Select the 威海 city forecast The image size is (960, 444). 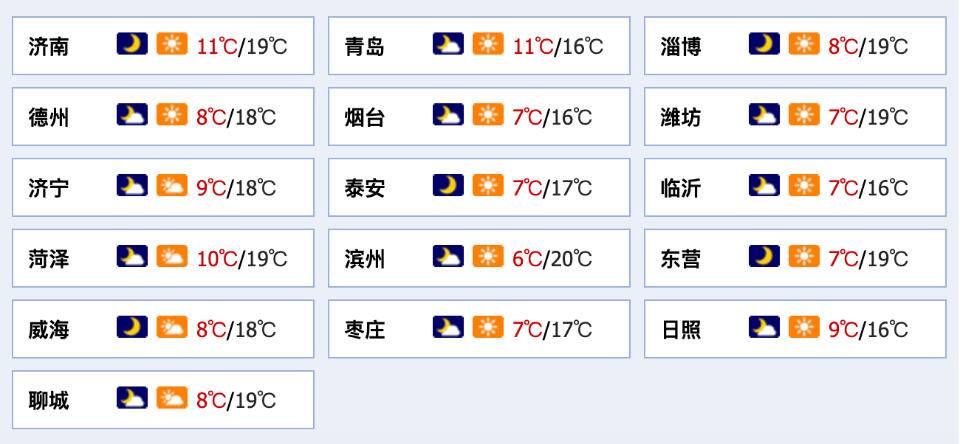(163, 329)
